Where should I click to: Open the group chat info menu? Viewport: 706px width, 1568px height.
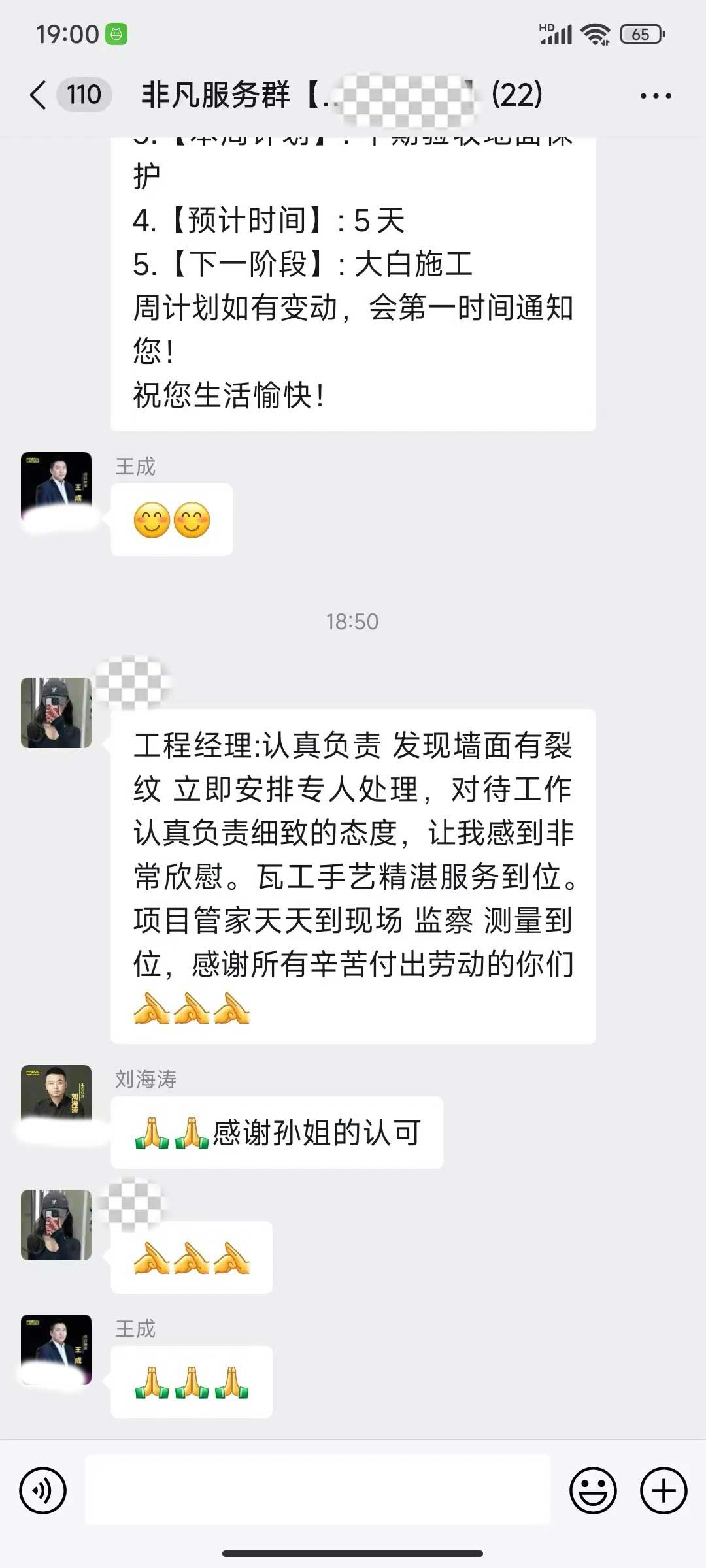coord(655,96)
